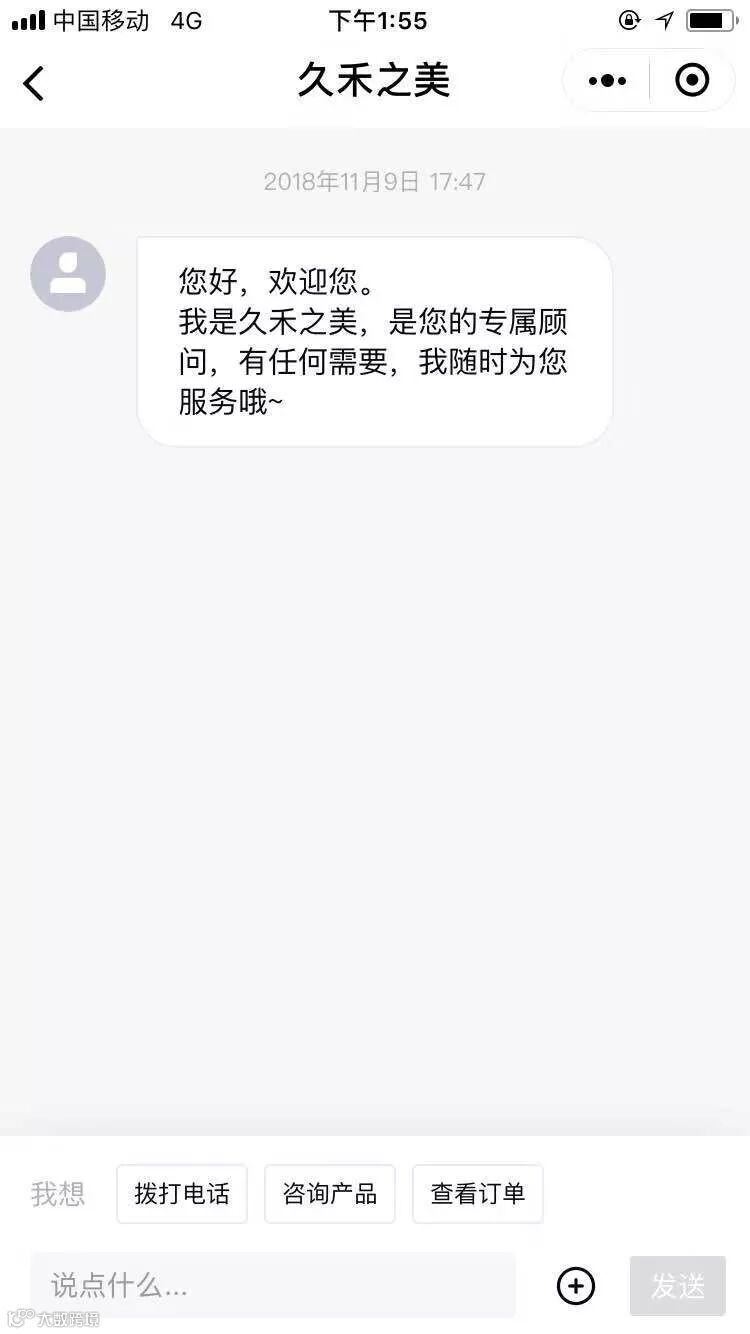
Task: Open the 久禾之美 advisor's avatar
Action: (x=68, y=274)
